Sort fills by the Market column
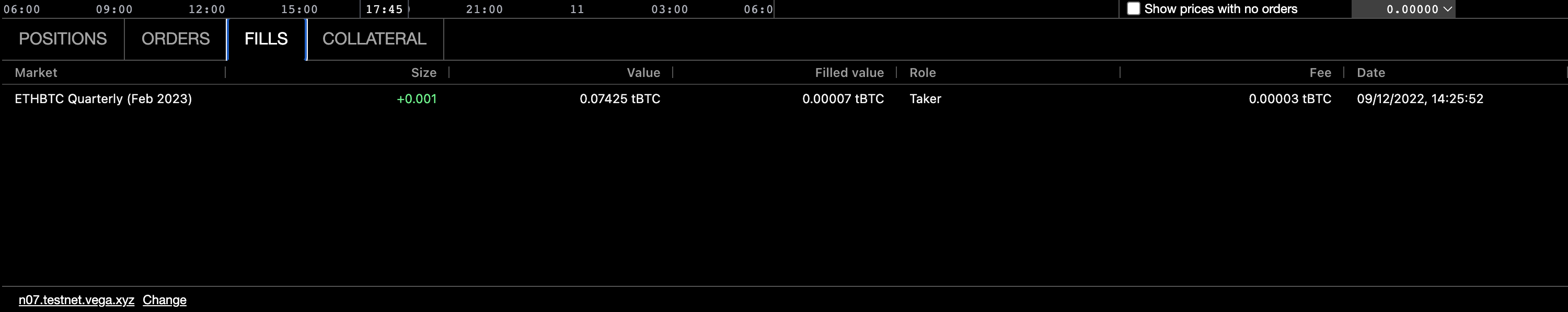 point(36,73)
